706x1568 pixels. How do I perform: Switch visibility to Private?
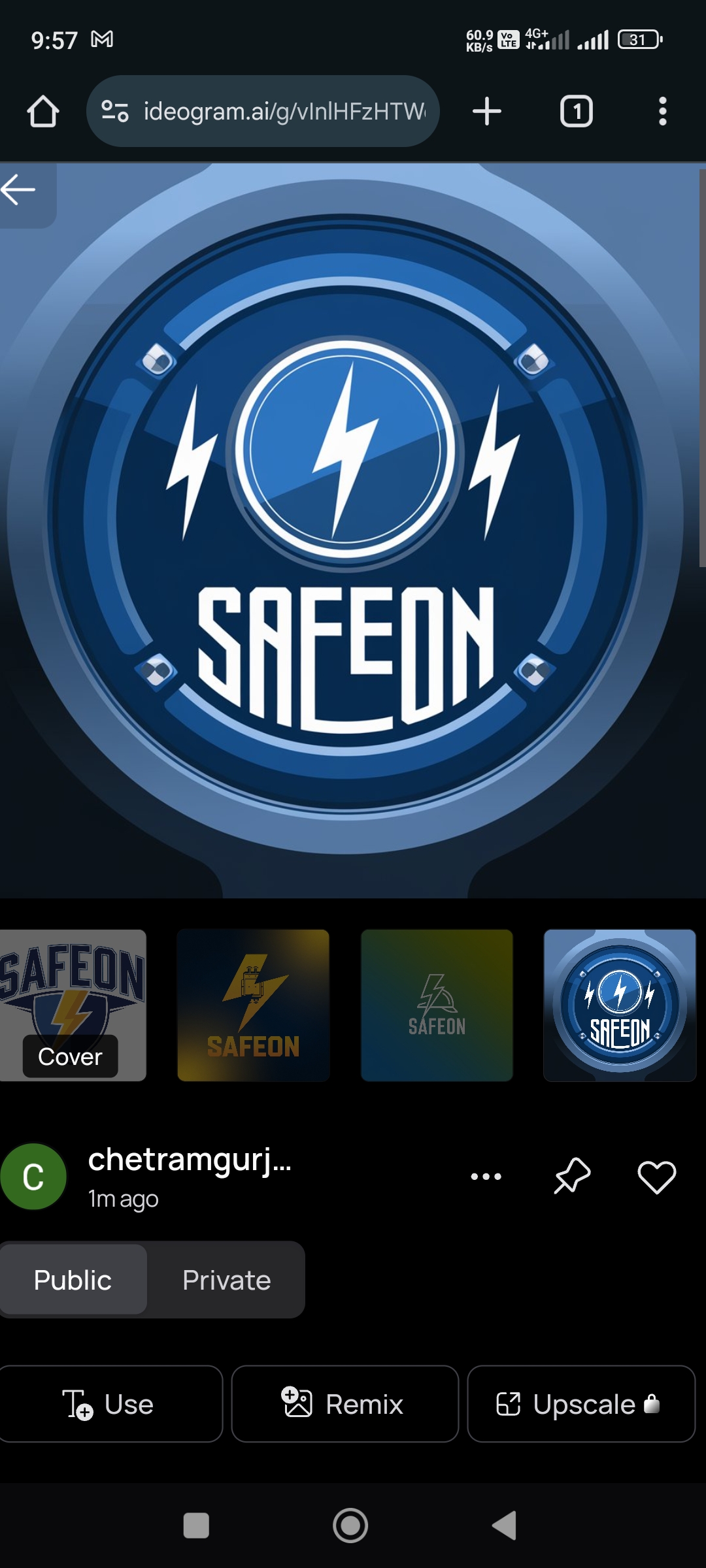226,1280
